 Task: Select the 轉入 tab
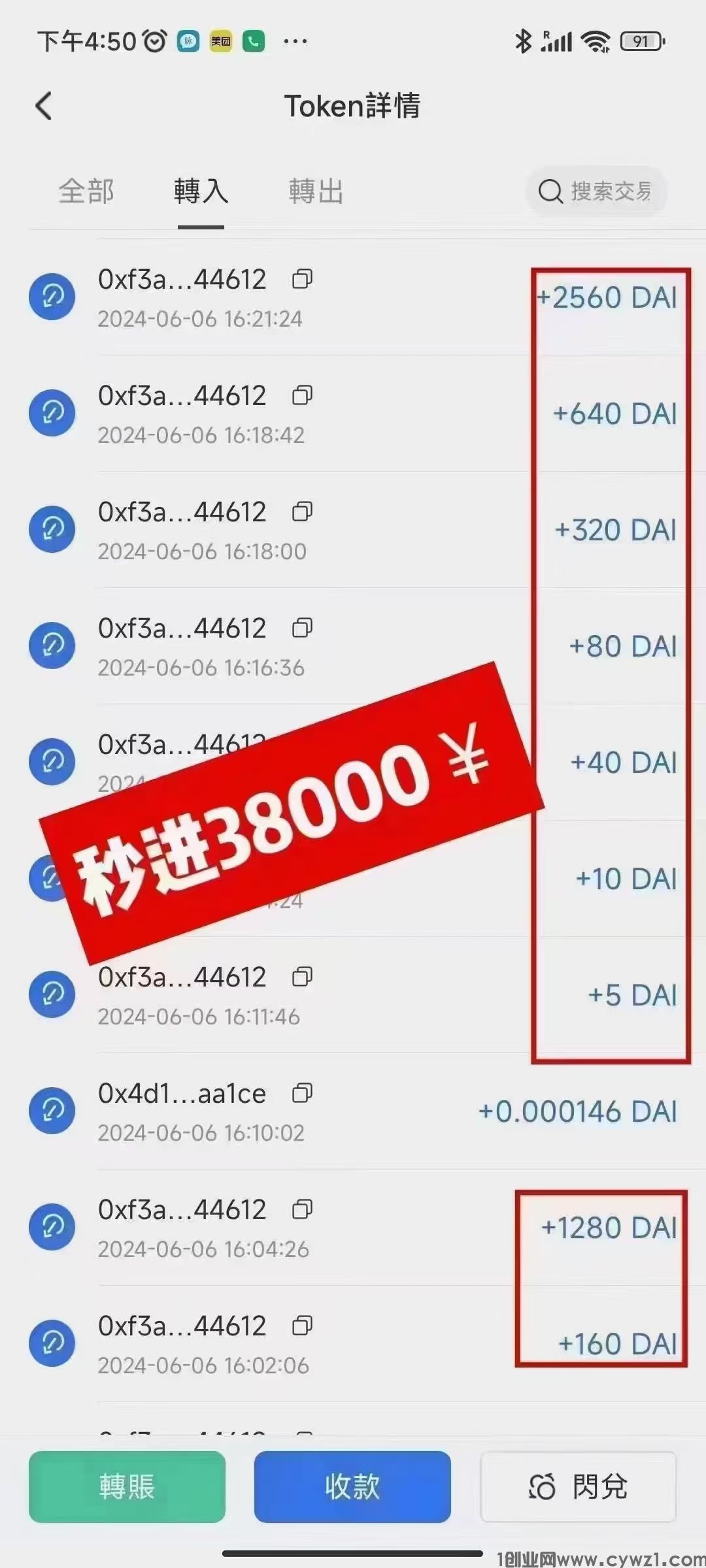point(201,191)
